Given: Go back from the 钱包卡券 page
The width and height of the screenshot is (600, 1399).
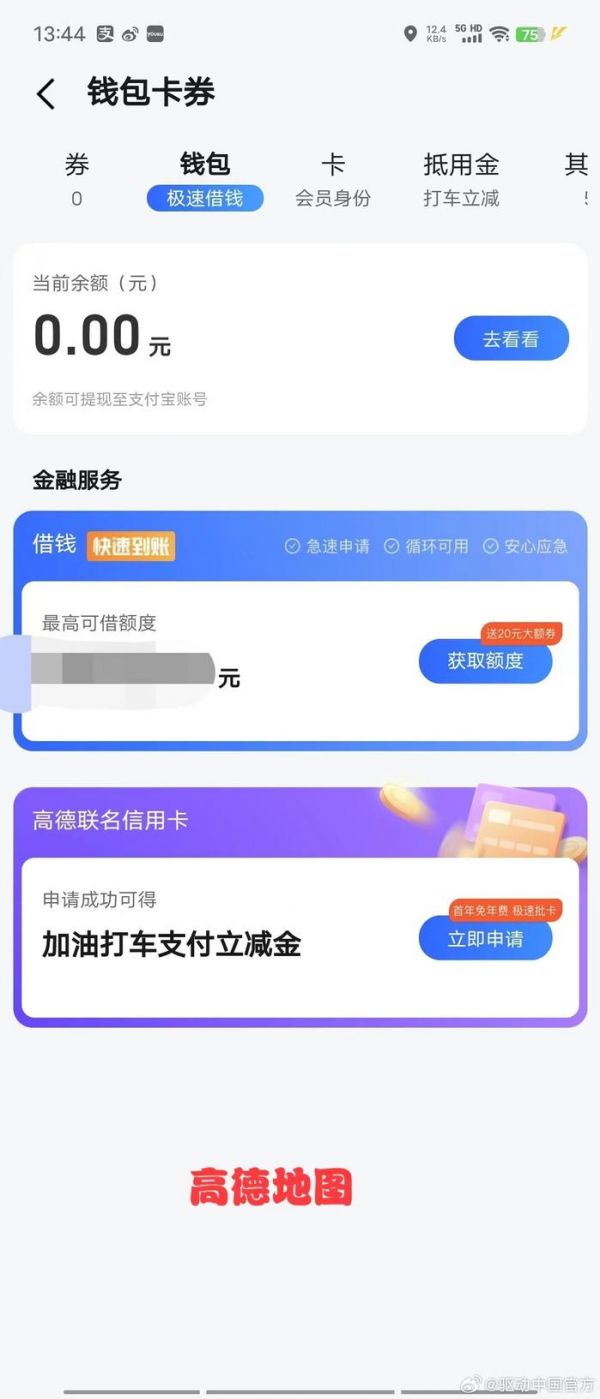Looking at the screenshot, I should (46, 94).
